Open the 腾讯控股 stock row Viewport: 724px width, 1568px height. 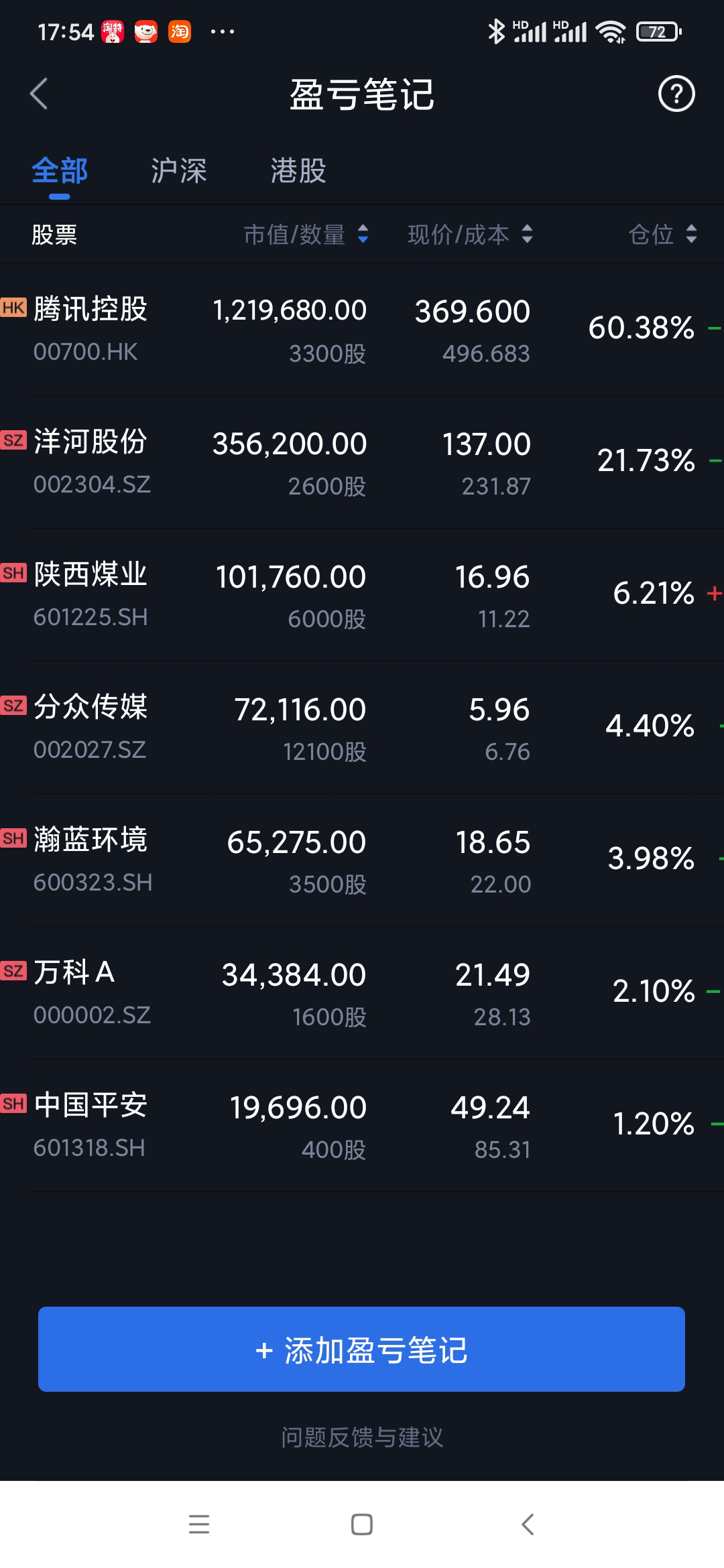coord(362,329)
